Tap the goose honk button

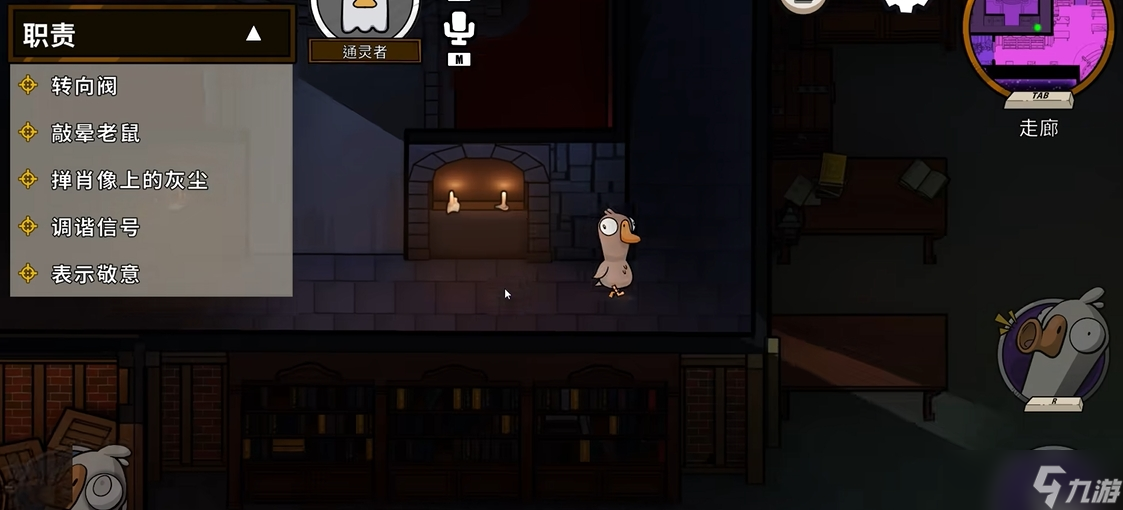click(1052, 349)
